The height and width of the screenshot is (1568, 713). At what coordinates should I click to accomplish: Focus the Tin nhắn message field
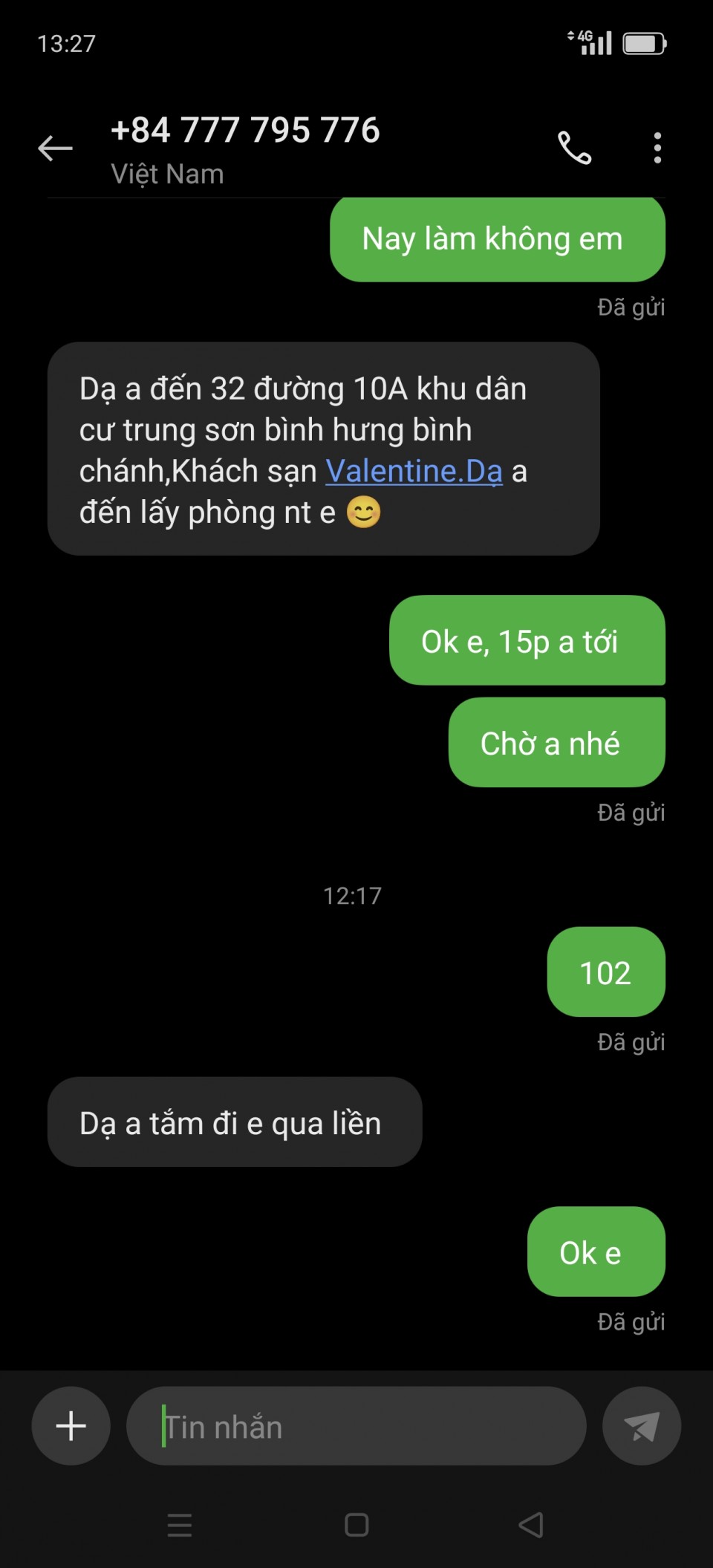[356, 1426]
